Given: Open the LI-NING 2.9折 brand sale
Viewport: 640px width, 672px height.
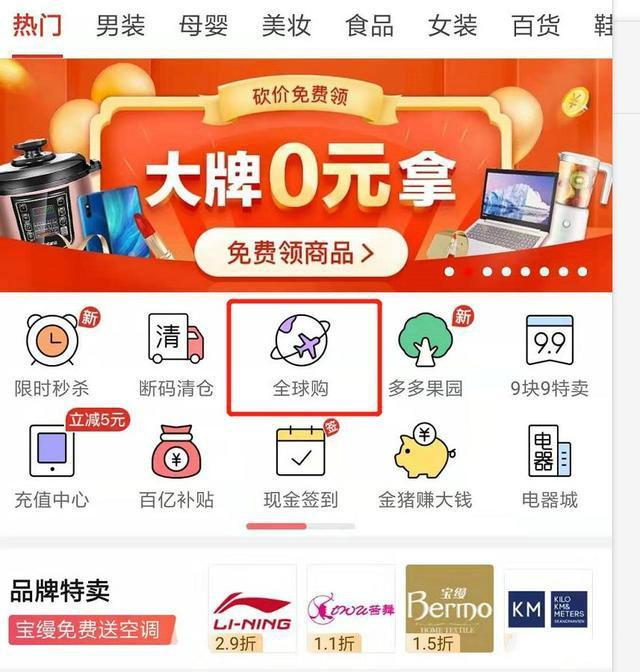Looking at the screenshot, I should point(252,610).
